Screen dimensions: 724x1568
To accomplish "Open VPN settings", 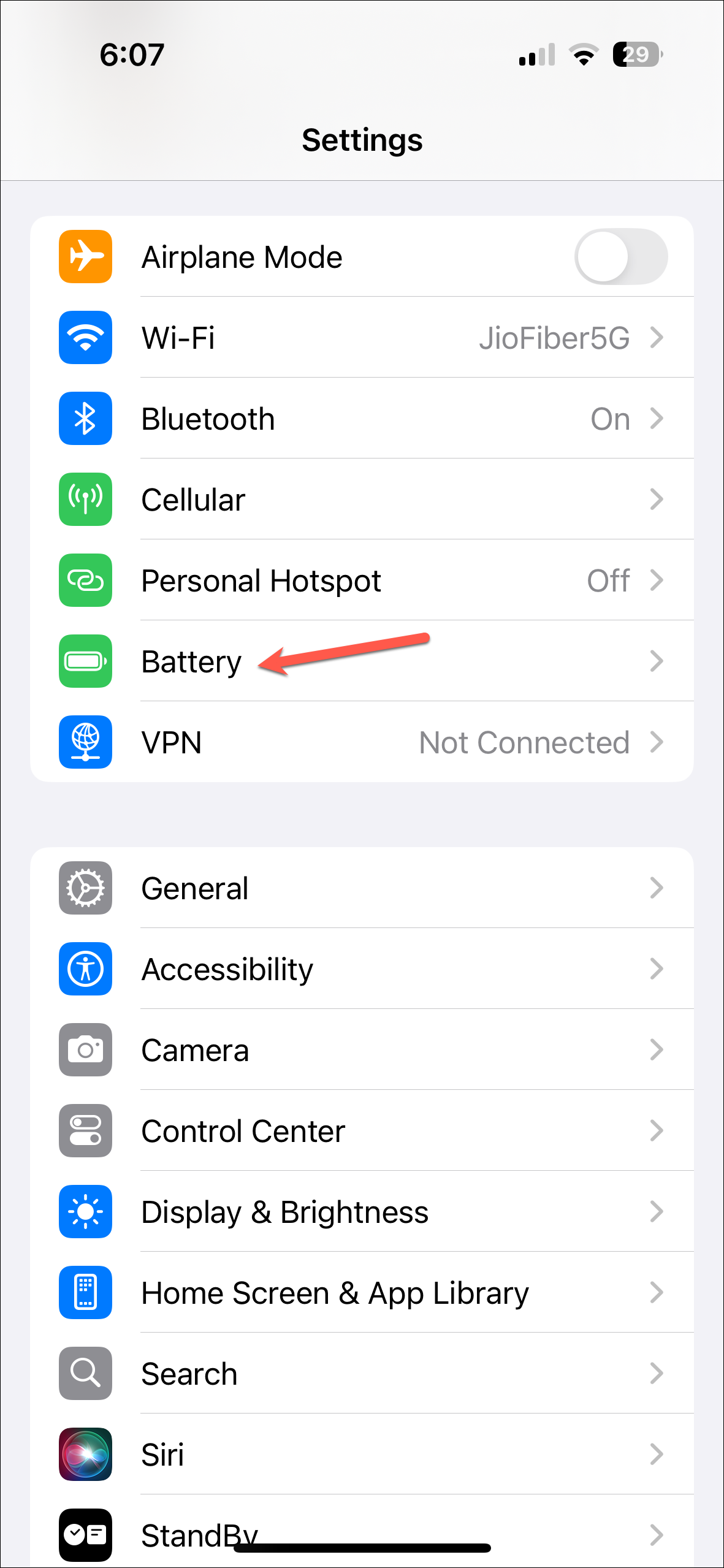I will point(362,742).
